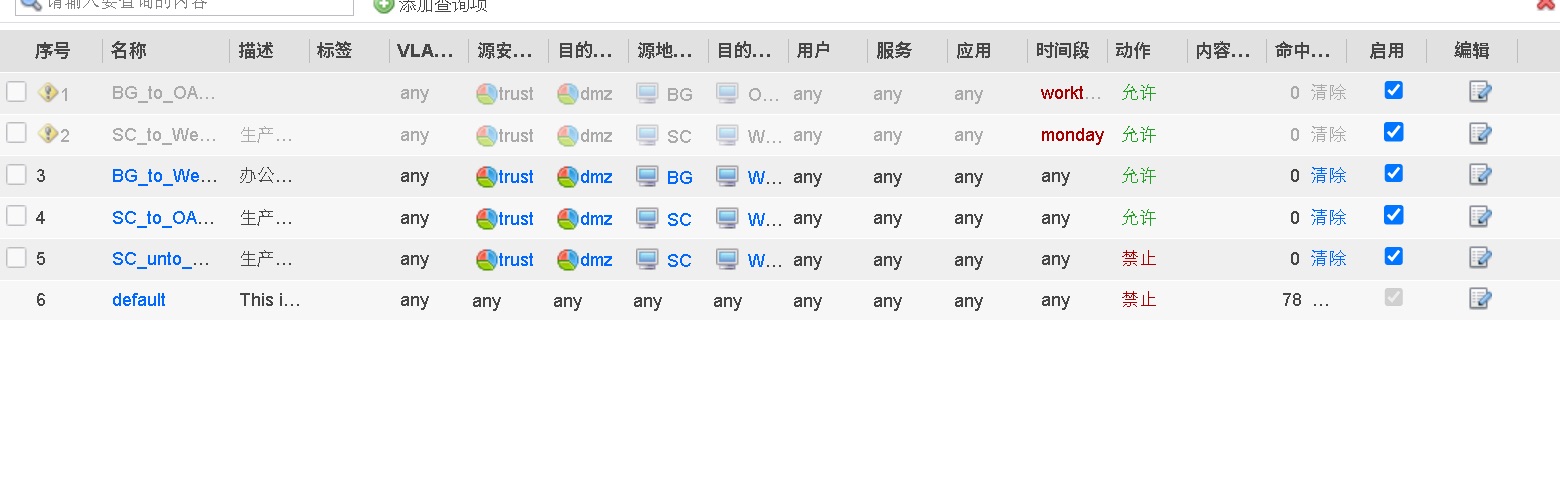Image resolution: width=1560 pixels, height=494 pixels.
Task: Open the dmz destination zone in row 5
Action: [x=585, y=260]
